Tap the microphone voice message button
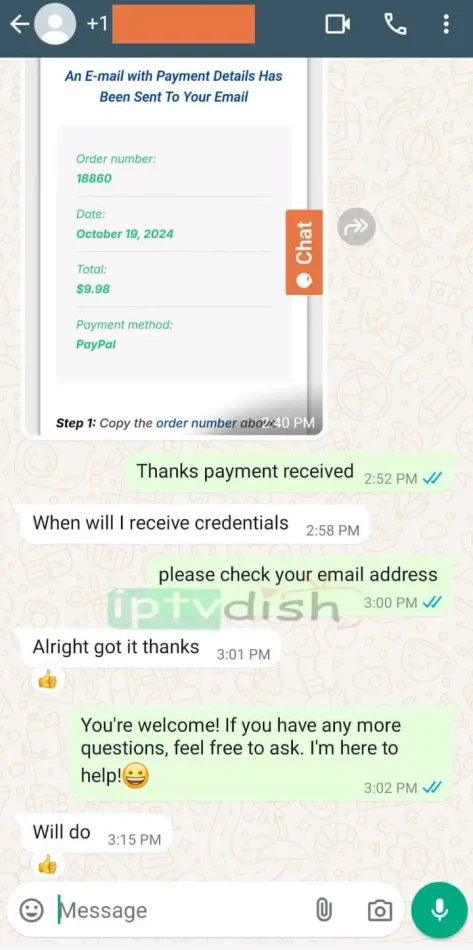 [439, 910]
